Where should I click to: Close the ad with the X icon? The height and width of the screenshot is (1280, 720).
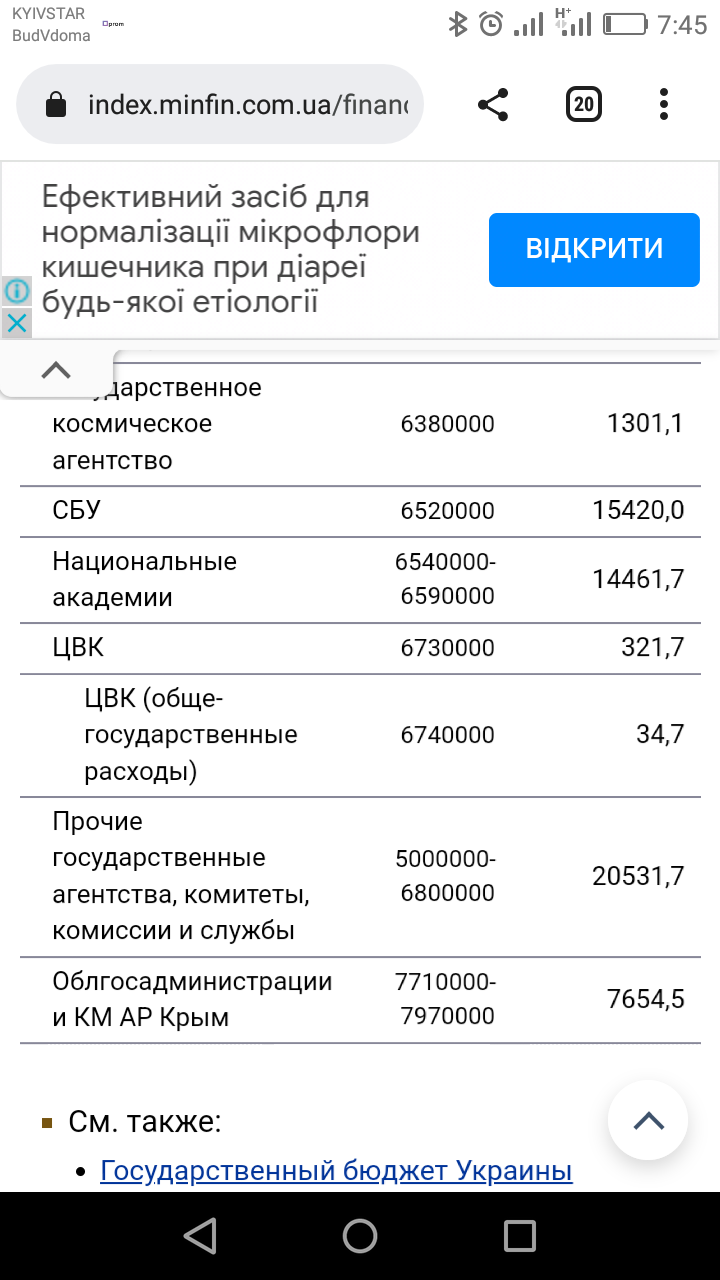coord(16,323)
